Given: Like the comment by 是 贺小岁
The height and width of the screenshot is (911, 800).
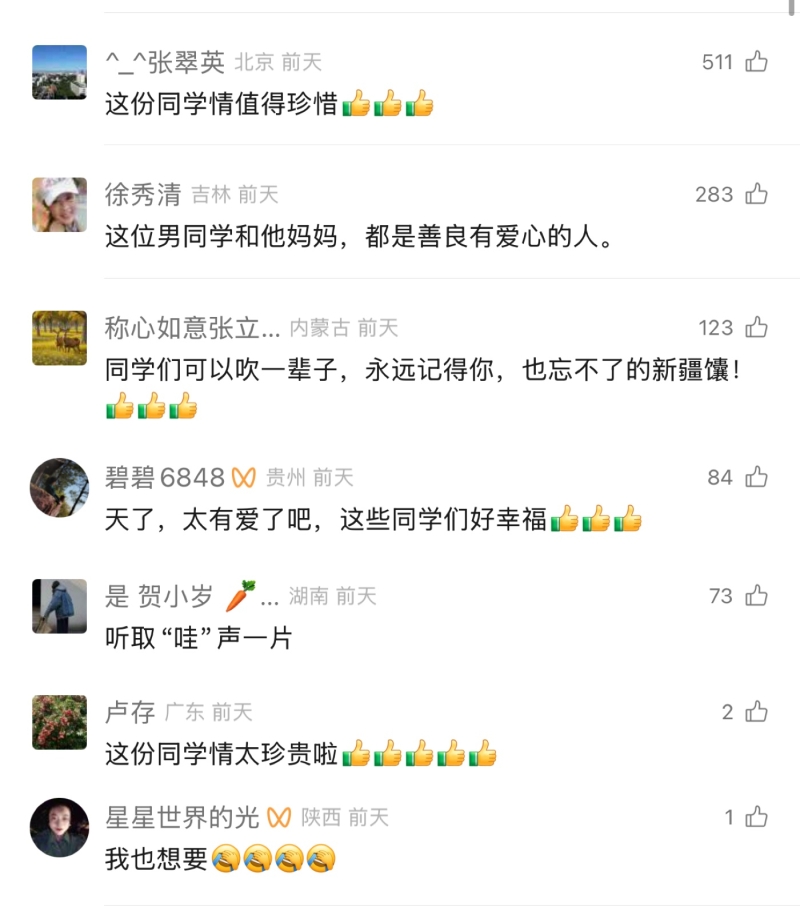Looking at the screenshot, I should coord(756,596).
